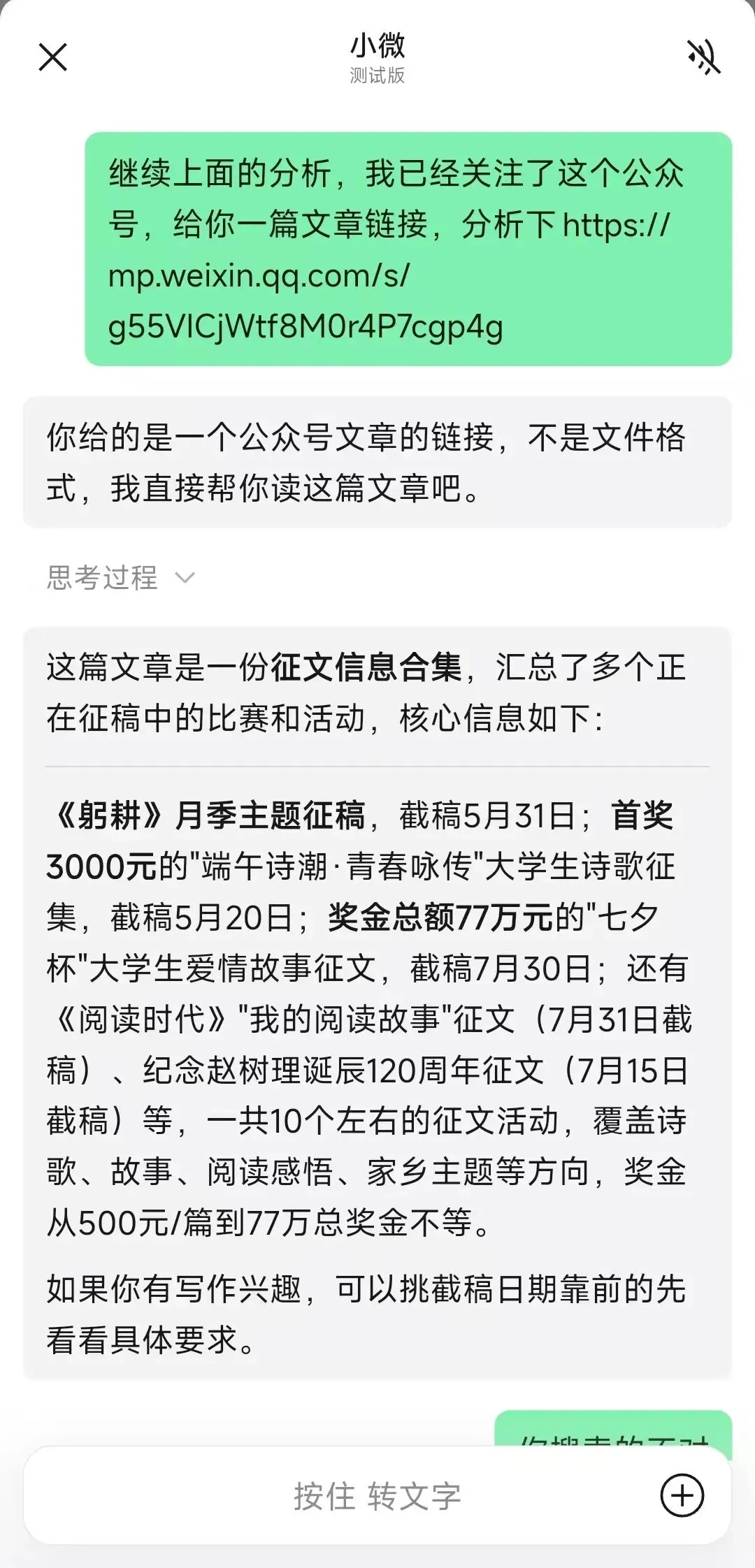The image size is (755, 1568).
Task: Toggle the muted voice playback icon
Action: (x=703, y=57)
